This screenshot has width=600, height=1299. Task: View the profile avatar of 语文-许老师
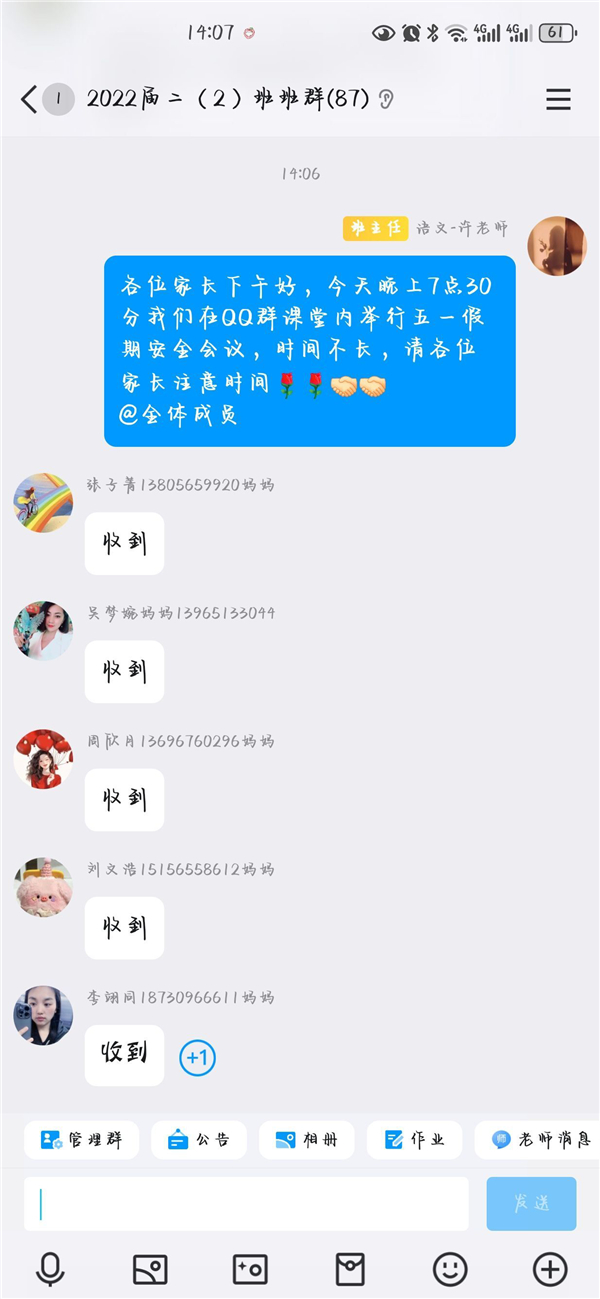(x=557, y=246)
